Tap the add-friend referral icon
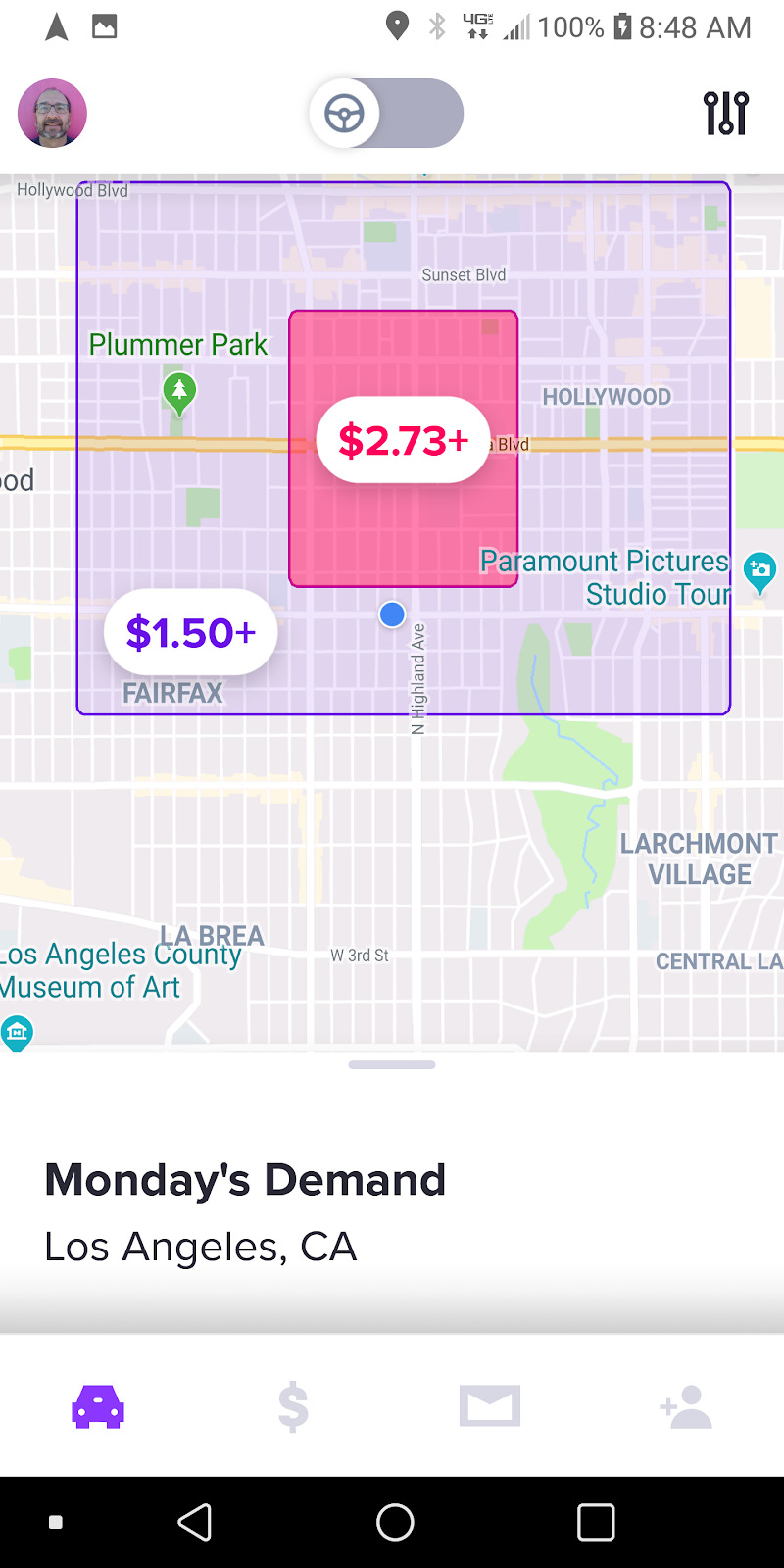 click(685, 1405)
